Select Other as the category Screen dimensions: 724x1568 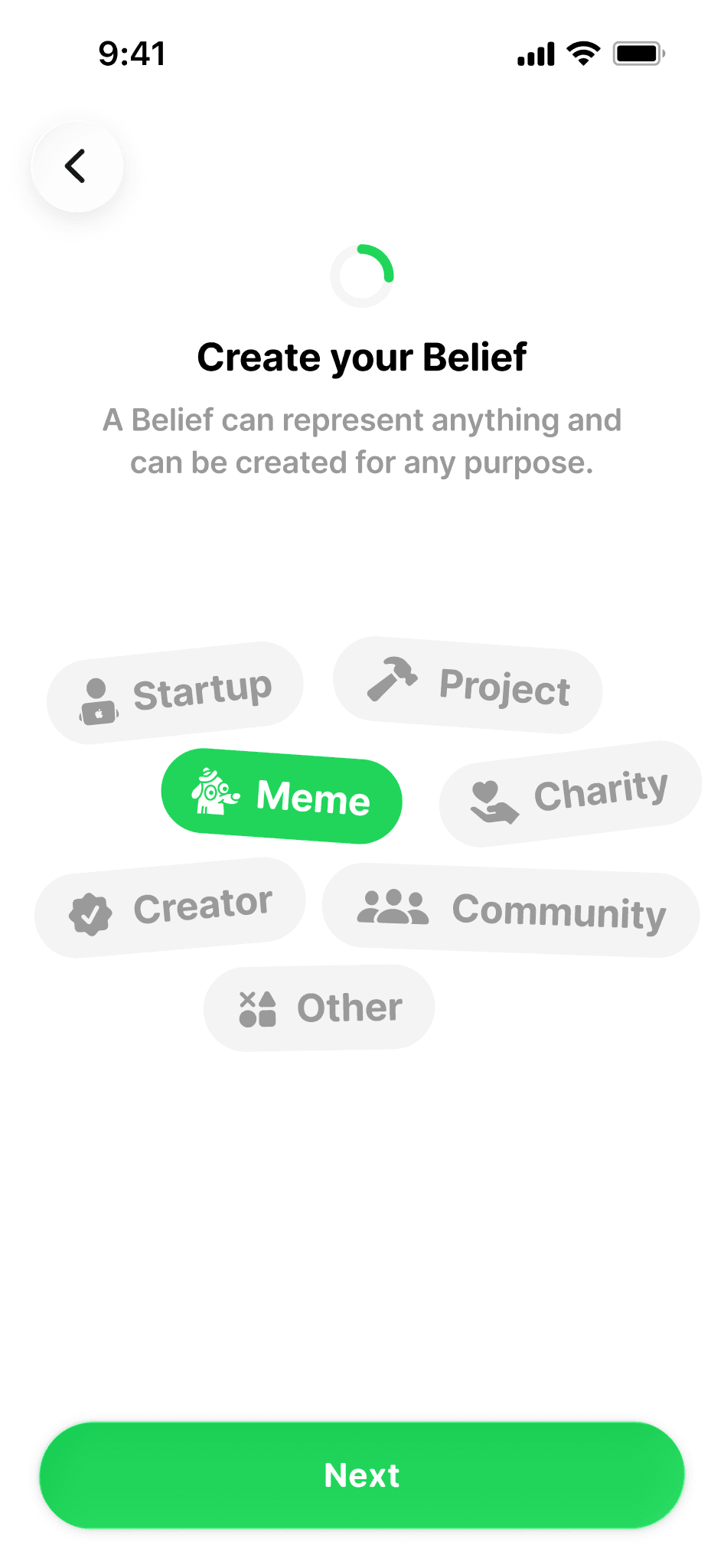pos(319,1008)
